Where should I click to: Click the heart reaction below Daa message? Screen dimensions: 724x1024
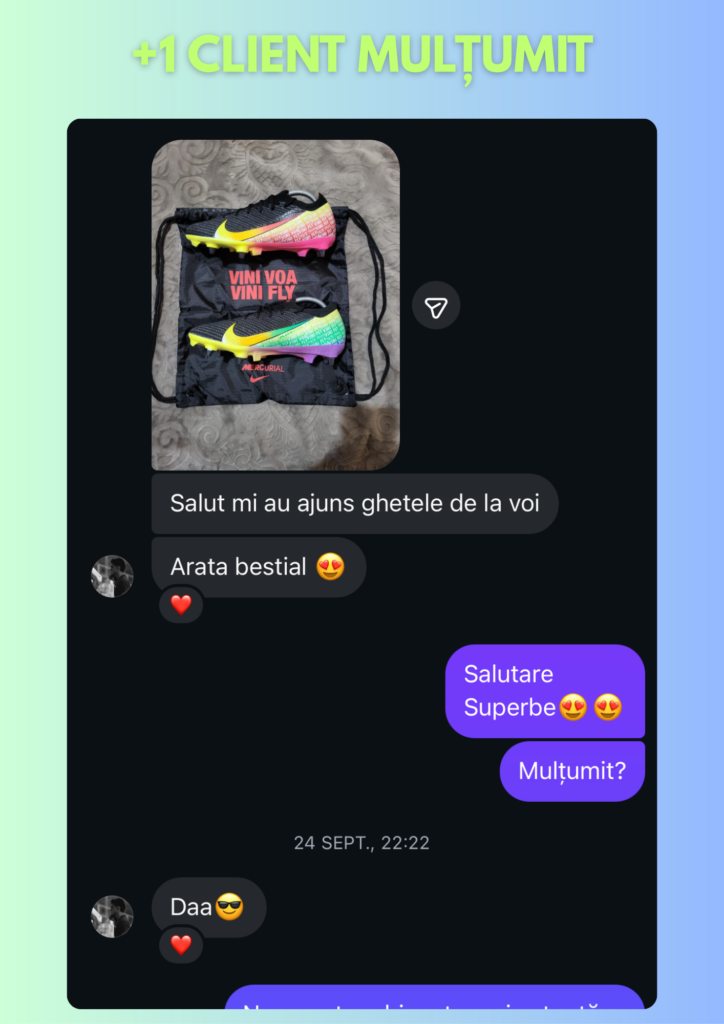pyautogui.click(x=181, y=945)
